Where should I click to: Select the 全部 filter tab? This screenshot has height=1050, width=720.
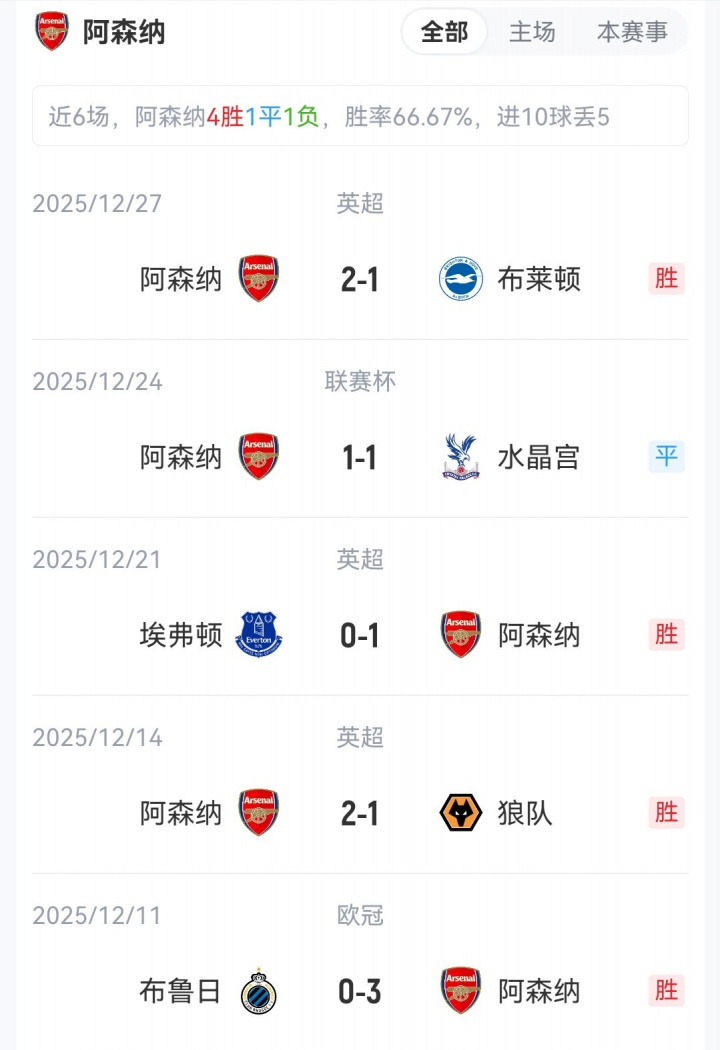[x=444, y=32]
